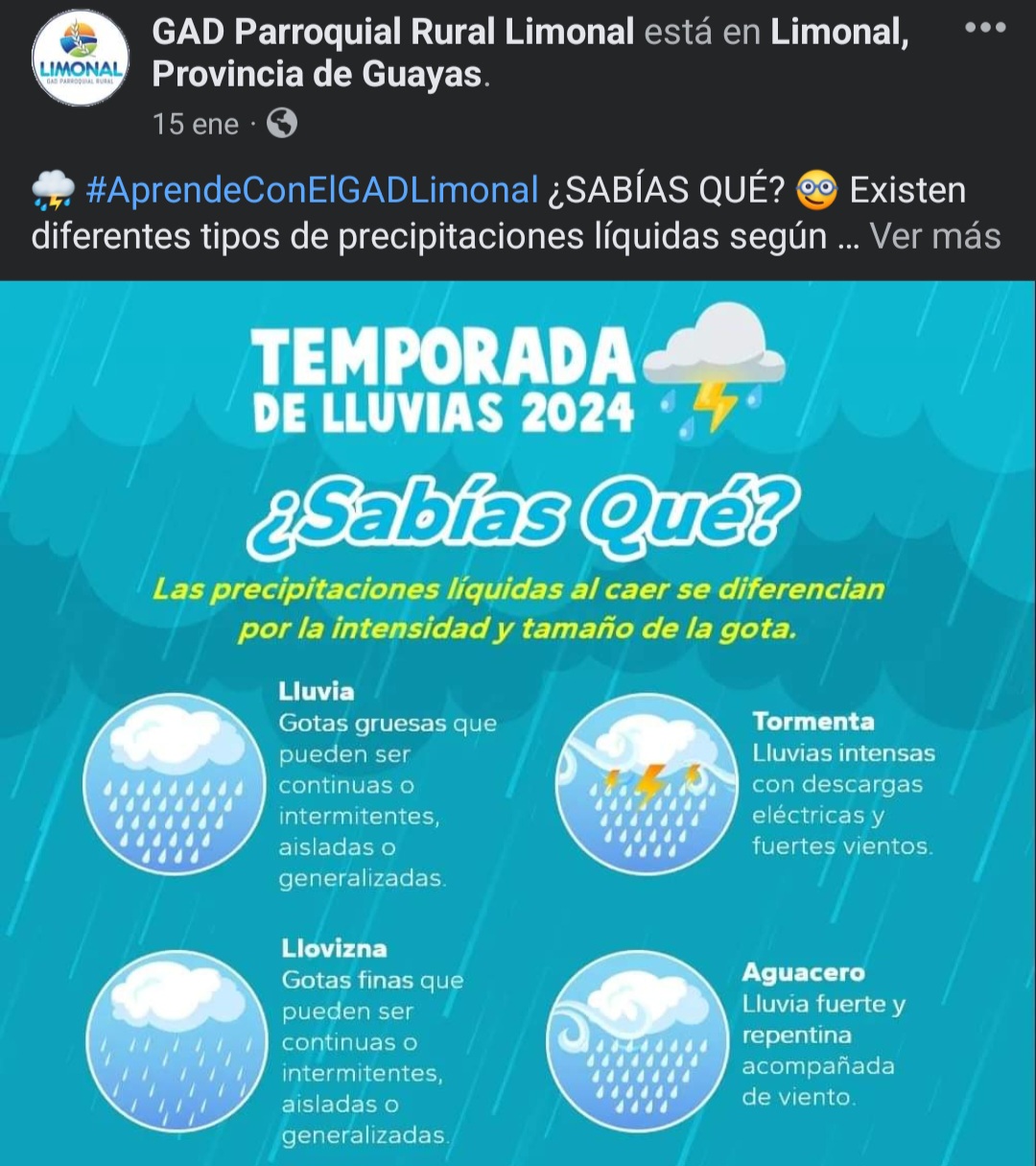Open the Temporada de Lluvias 2024 image
The width and height of the screenshot is (1036, 1166).
pos(518,720)
